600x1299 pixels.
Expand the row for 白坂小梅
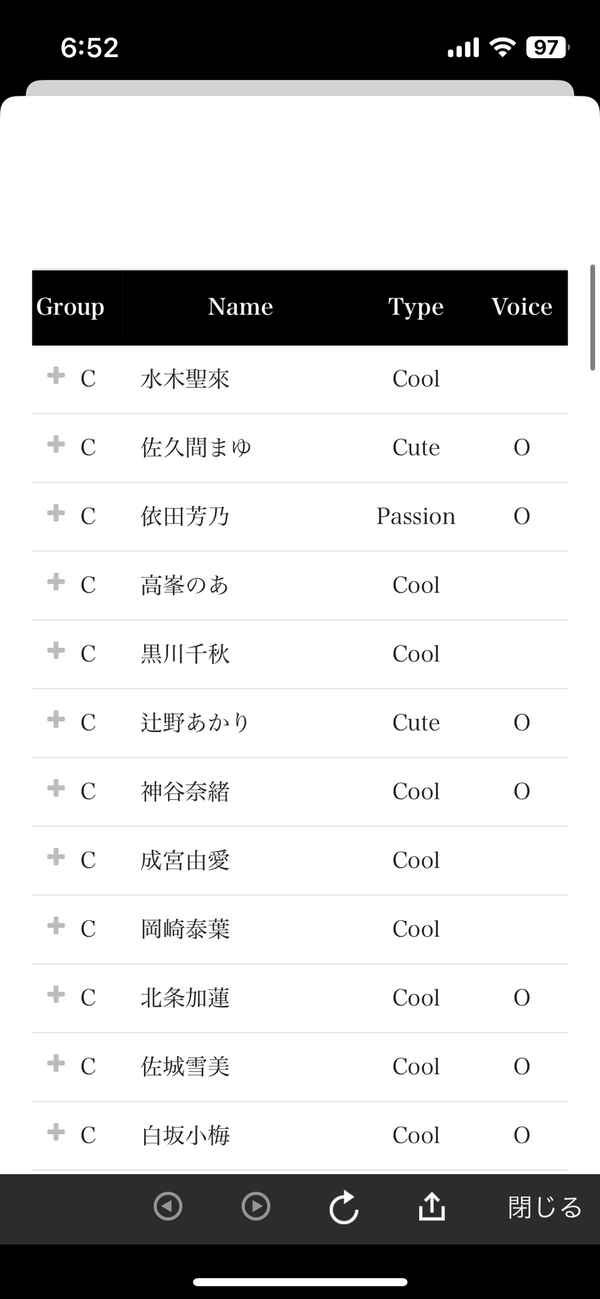(x=56, y=1132)
